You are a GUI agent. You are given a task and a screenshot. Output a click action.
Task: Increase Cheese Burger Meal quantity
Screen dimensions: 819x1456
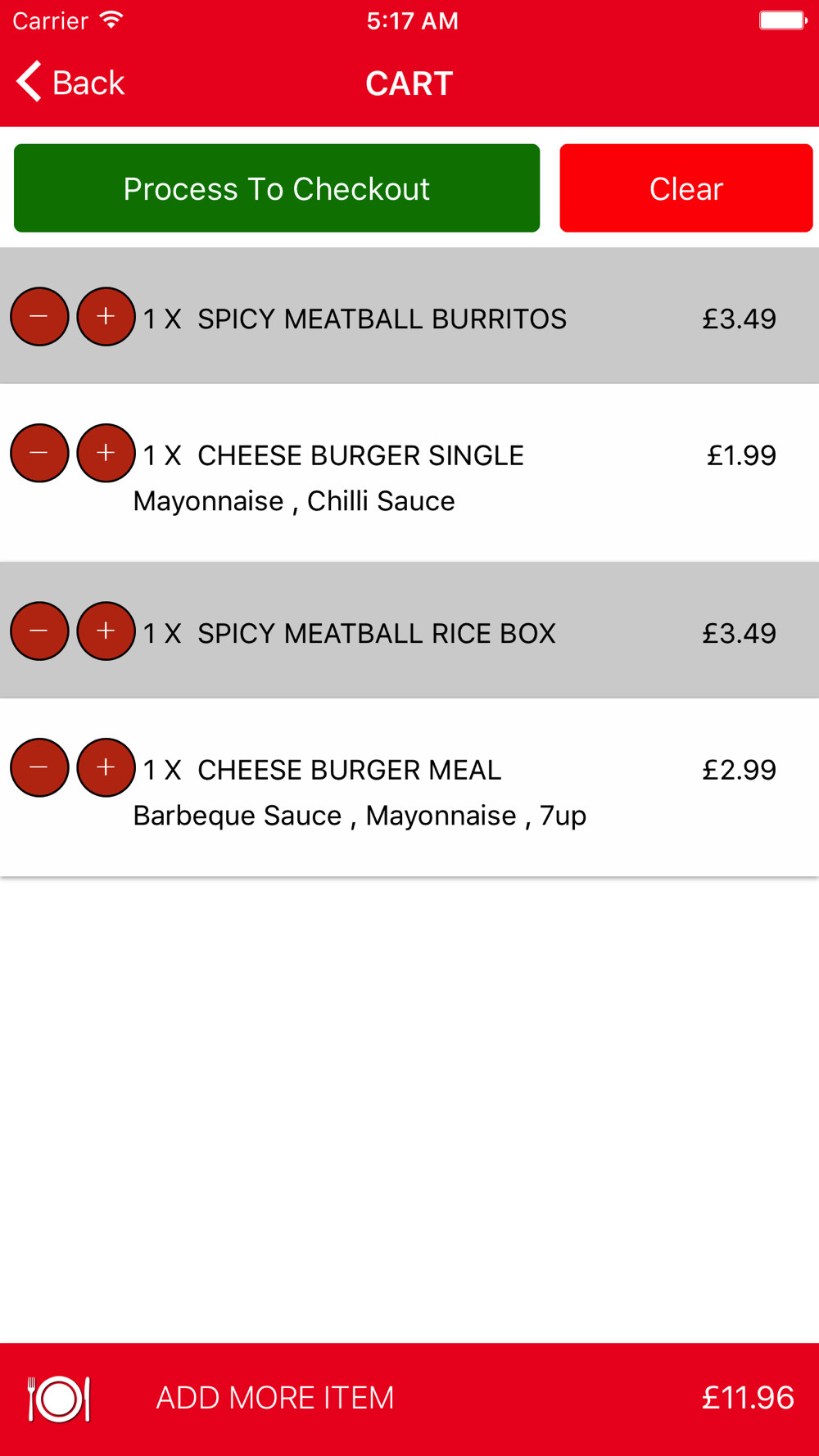point(106,767)
